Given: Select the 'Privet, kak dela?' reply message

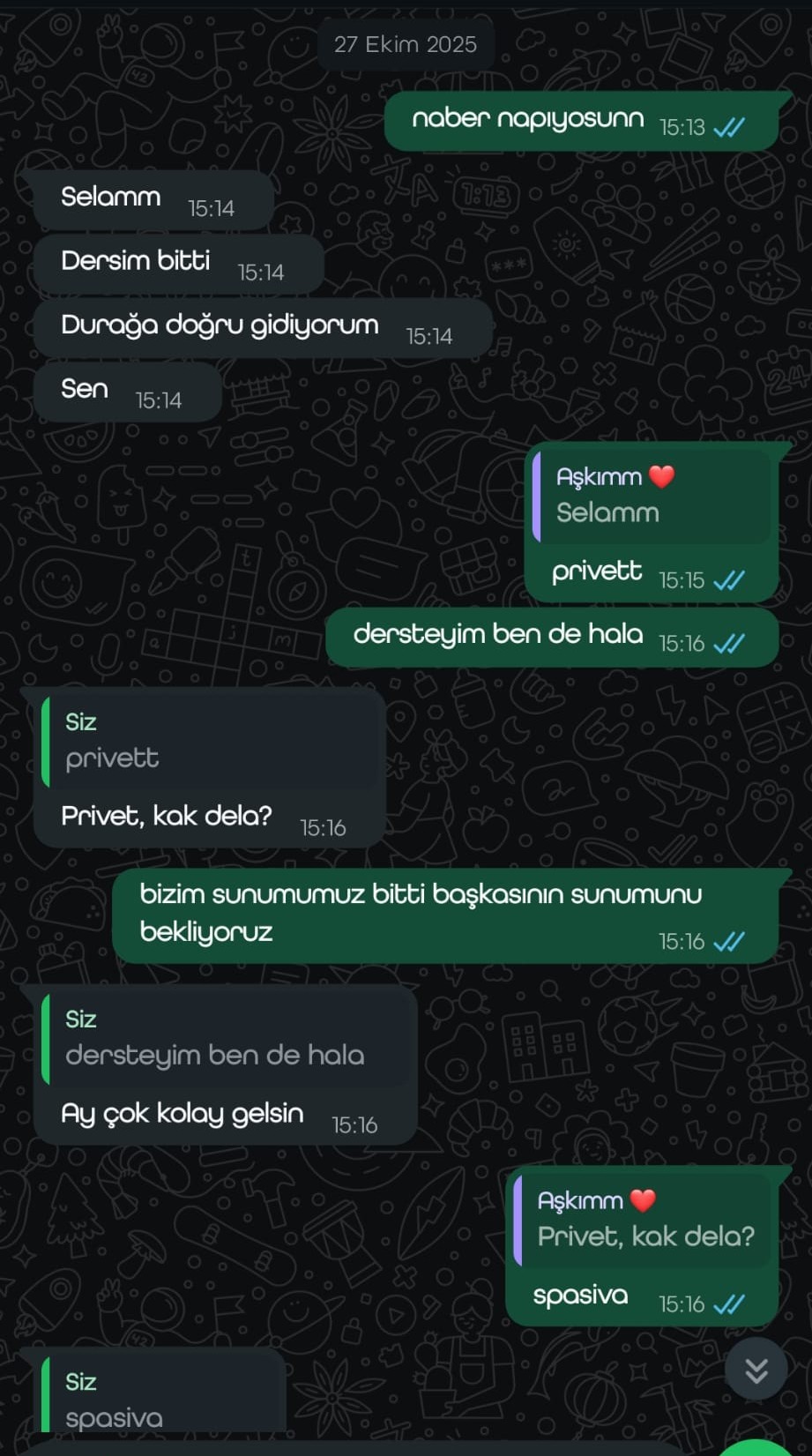Looking at the screenshot, I should 168,816.
